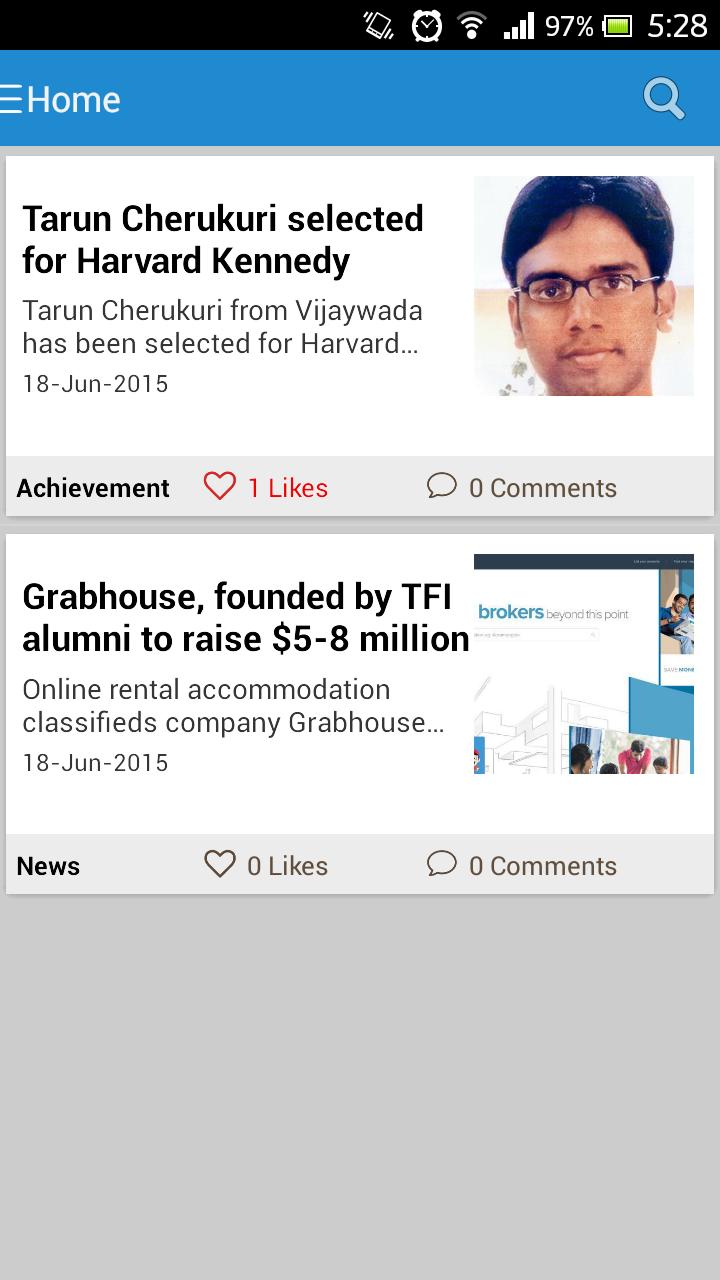Tap the heart icon on the Grabhouse post

pyautogui.click(x=219, y=864)
